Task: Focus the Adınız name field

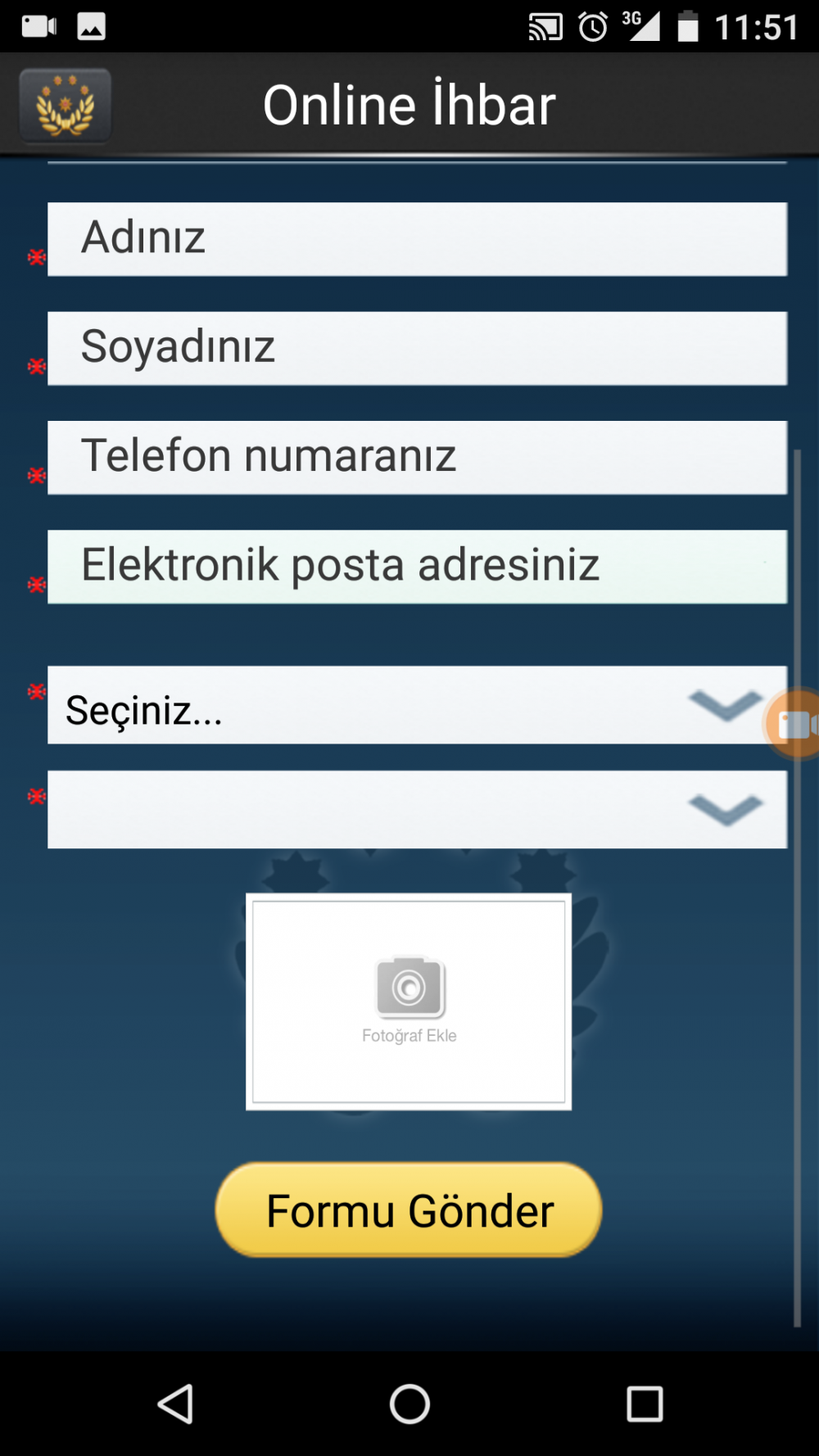Action: tap(417, 239)
